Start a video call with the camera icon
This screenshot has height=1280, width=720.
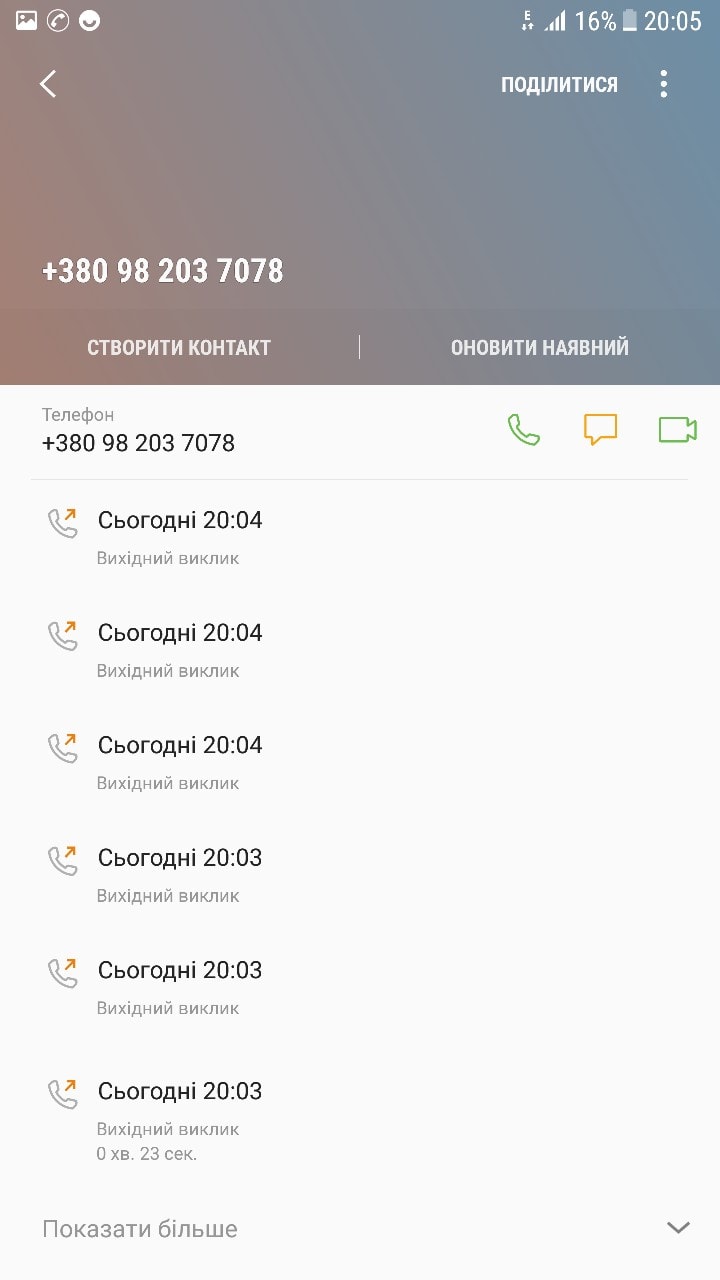[x=677, y=429]
